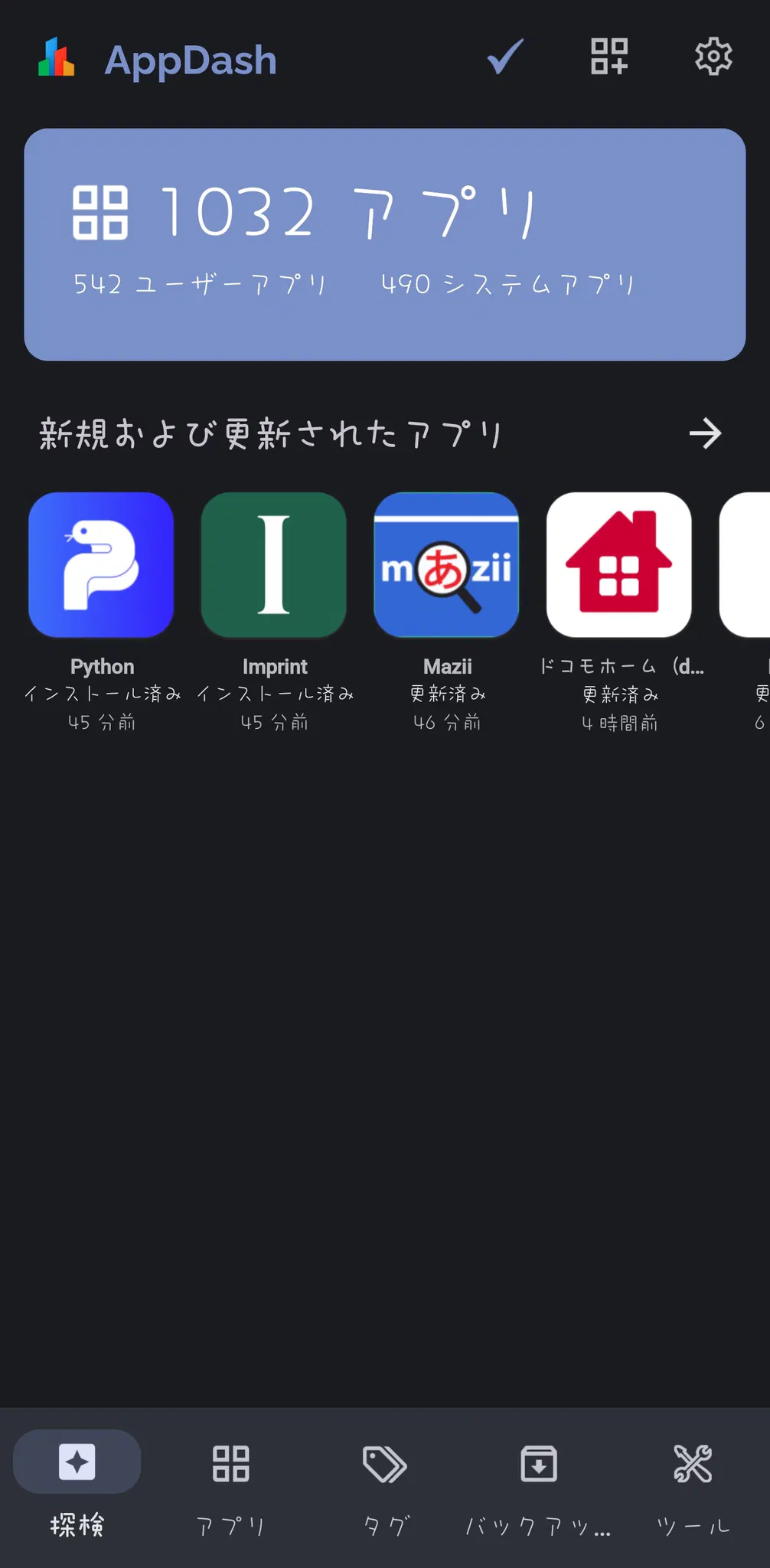Expand 新規および更新されたアプリ via the arrow
This screenshot has height=1568, width=770.
point(705,434)
